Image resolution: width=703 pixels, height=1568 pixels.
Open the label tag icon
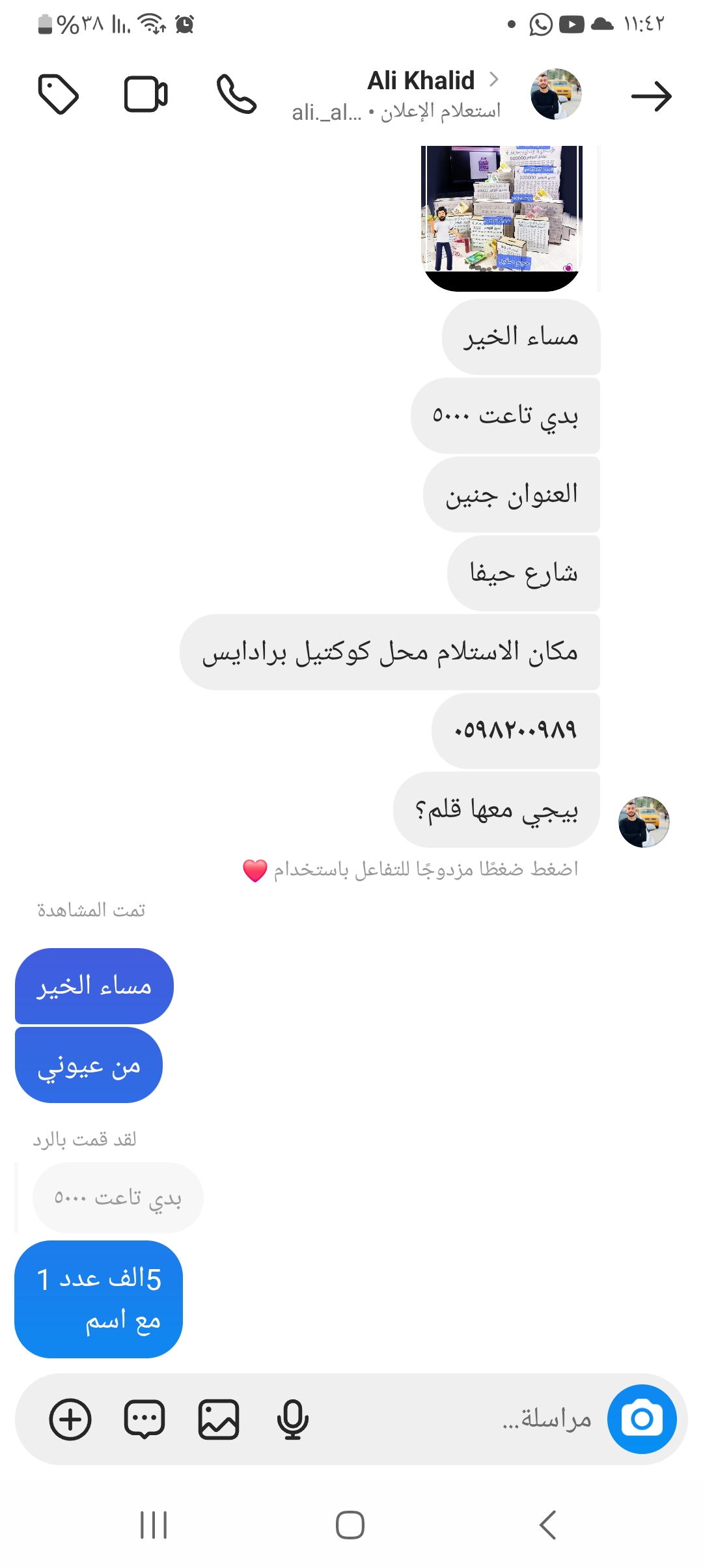(x=59, y=95)
